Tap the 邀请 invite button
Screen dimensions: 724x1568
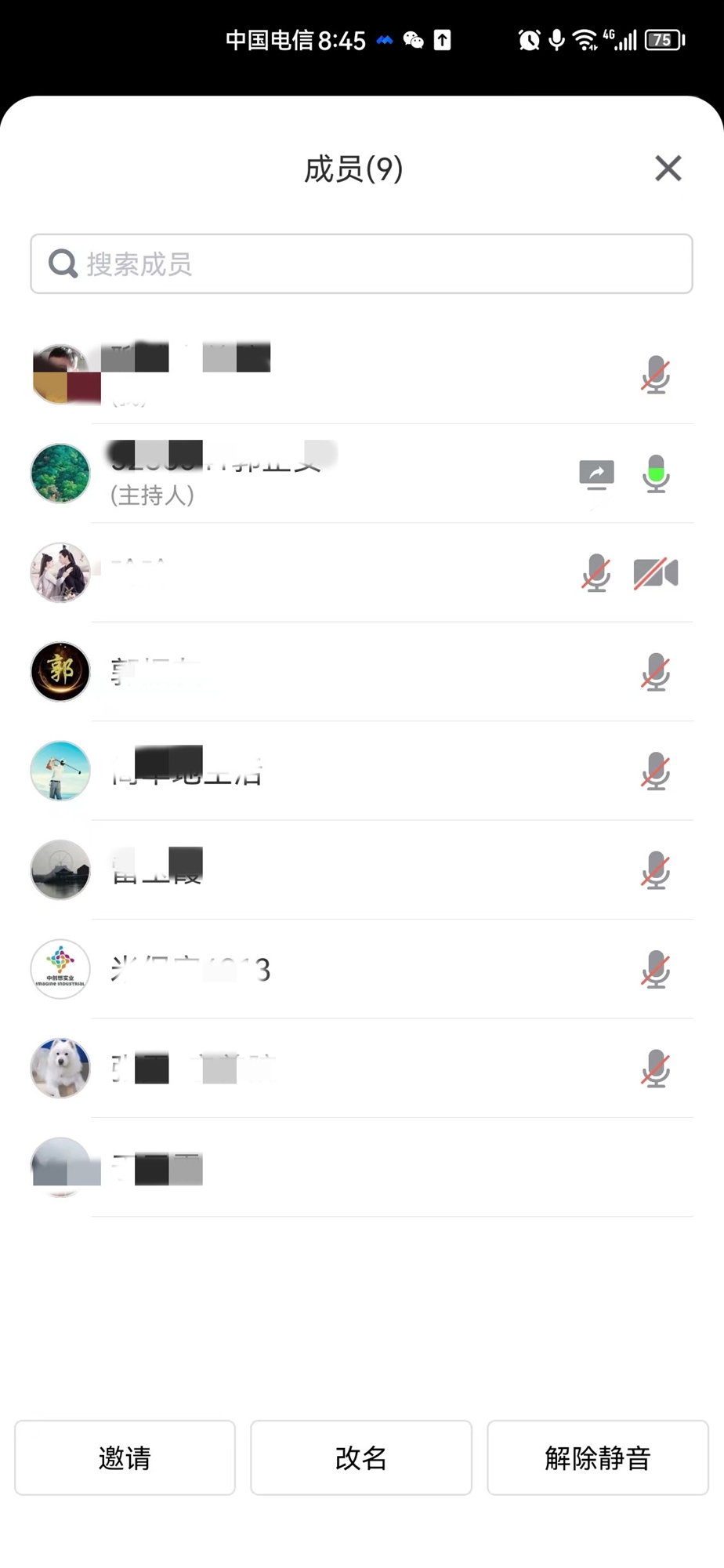pos(125,1457)
